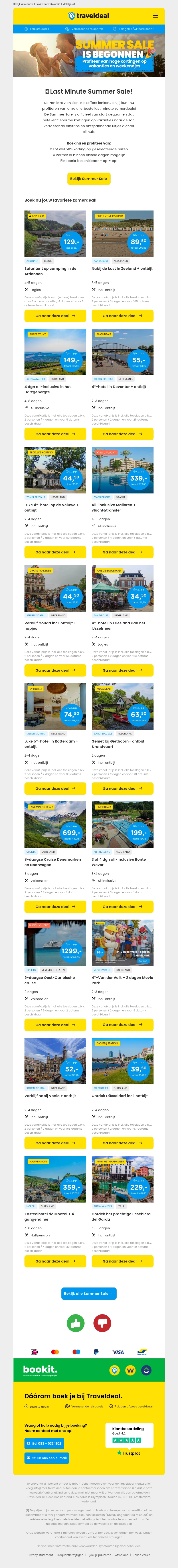Open the Safaritent op camping in de Ardennen deal
Screen dimensions: 178x1568
(55, 316)
